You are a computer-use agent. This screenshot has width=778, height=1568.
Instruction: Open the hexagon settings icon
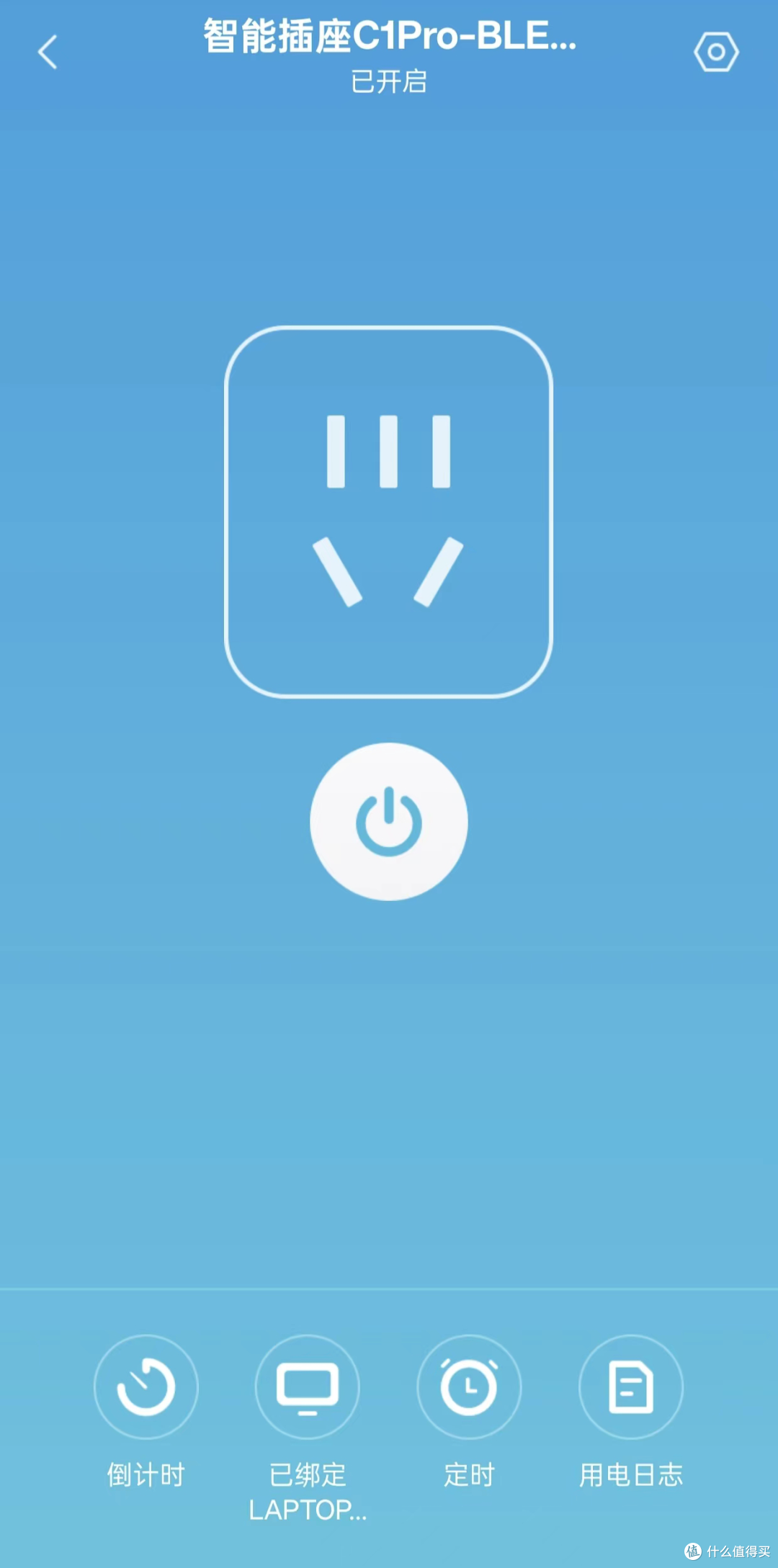716,52
